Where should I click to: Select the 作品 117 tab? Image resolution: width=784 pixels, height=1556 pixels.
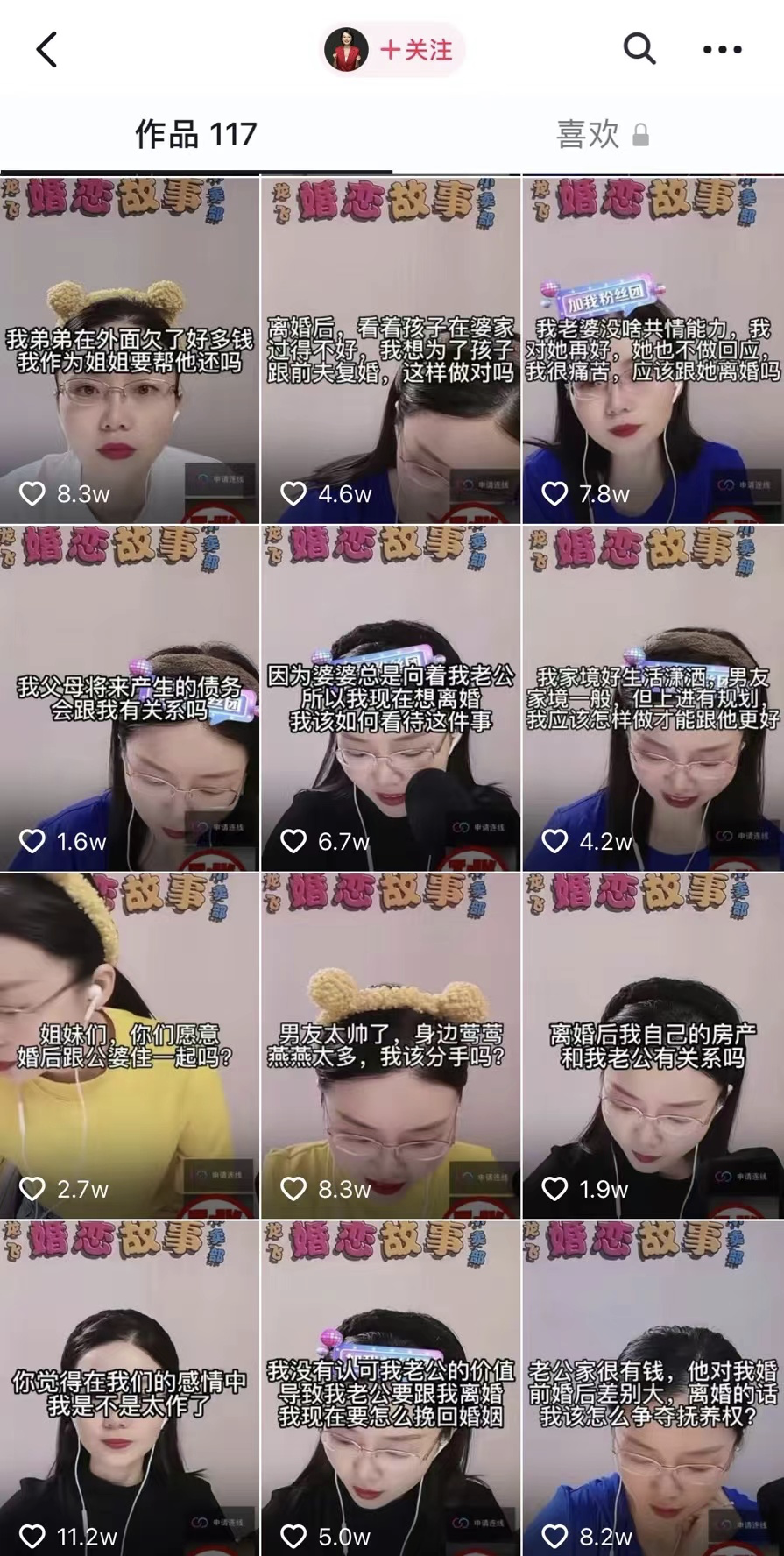(x=195, y=132)
